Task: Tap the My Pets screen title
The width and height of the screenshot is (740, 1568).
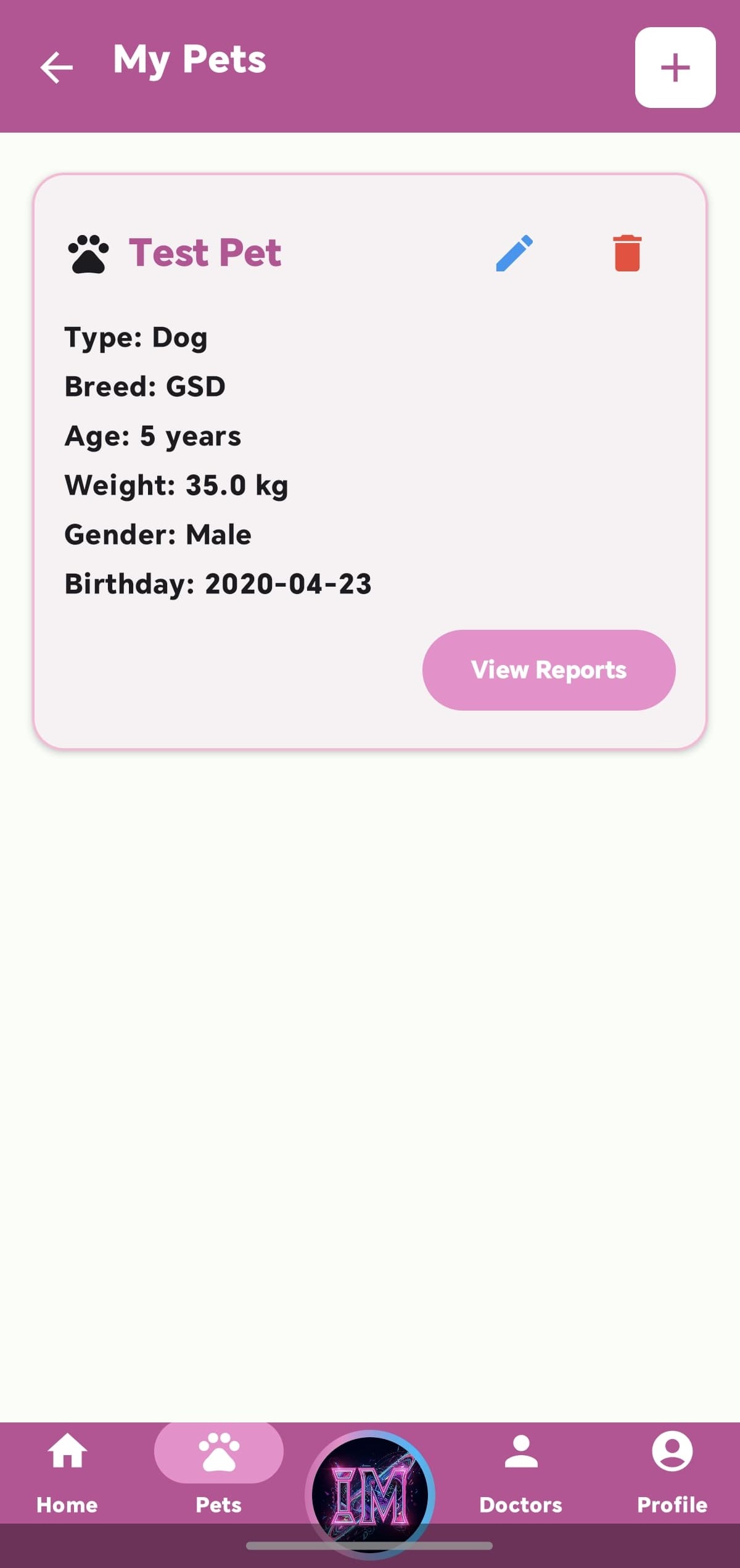Action: pyautogui.click(x=190, y=60)
